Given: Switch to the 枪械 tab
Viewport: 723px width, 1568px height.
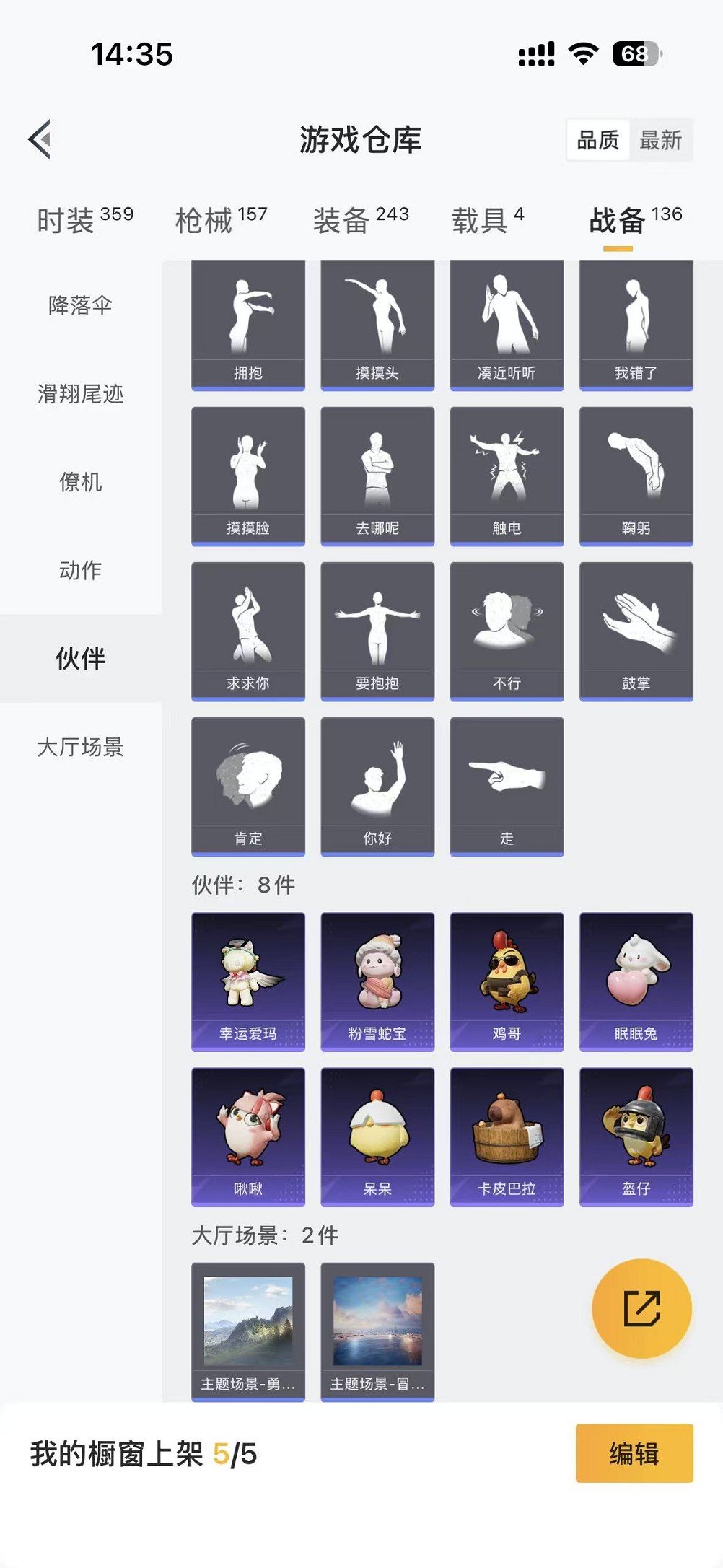Looking at the screenshot, I should pos(221,220).
